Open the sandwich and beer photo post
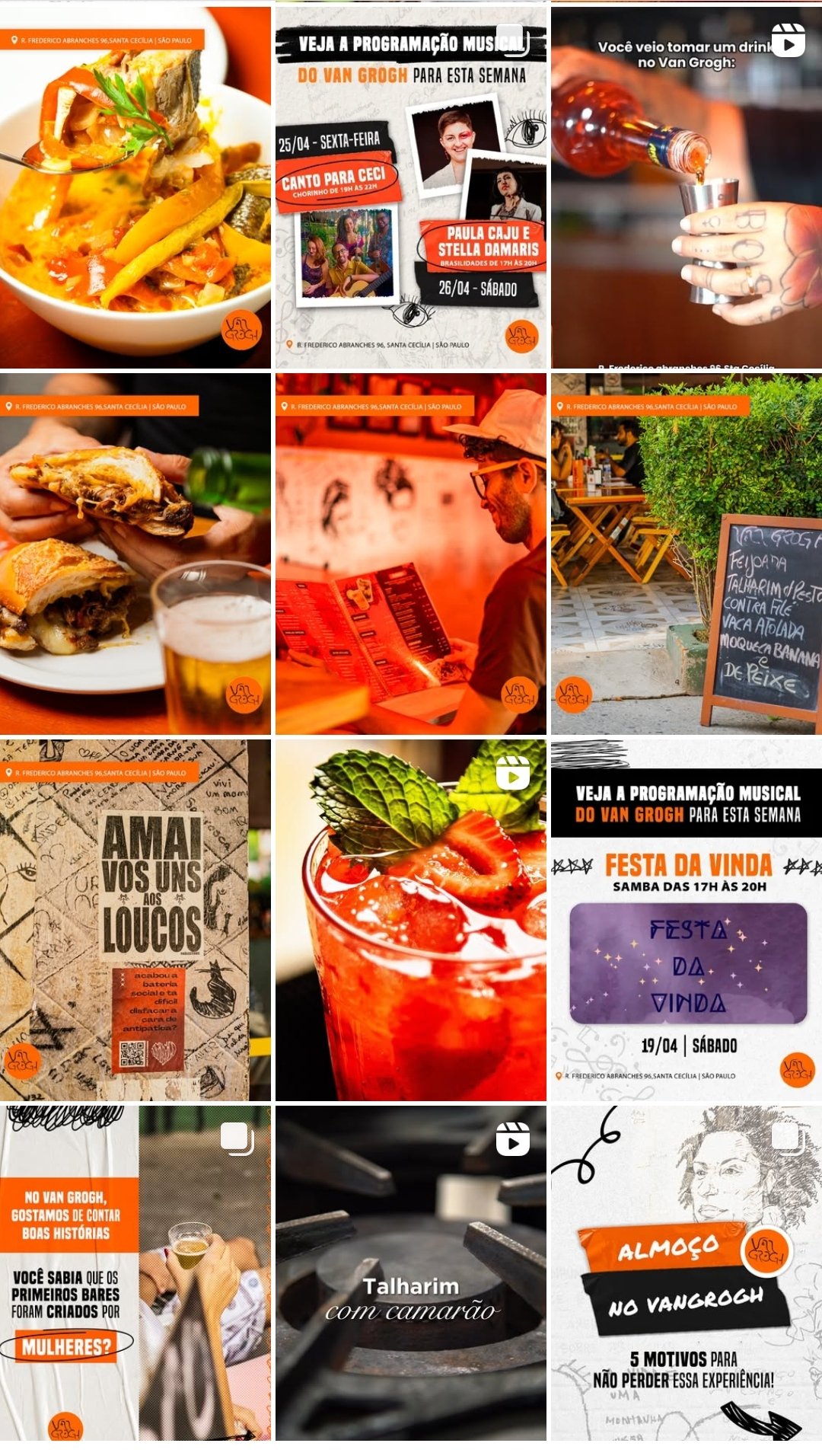The width and height of the screenshot is (822, 1456). pyautogui.click(x=135, y=554)
